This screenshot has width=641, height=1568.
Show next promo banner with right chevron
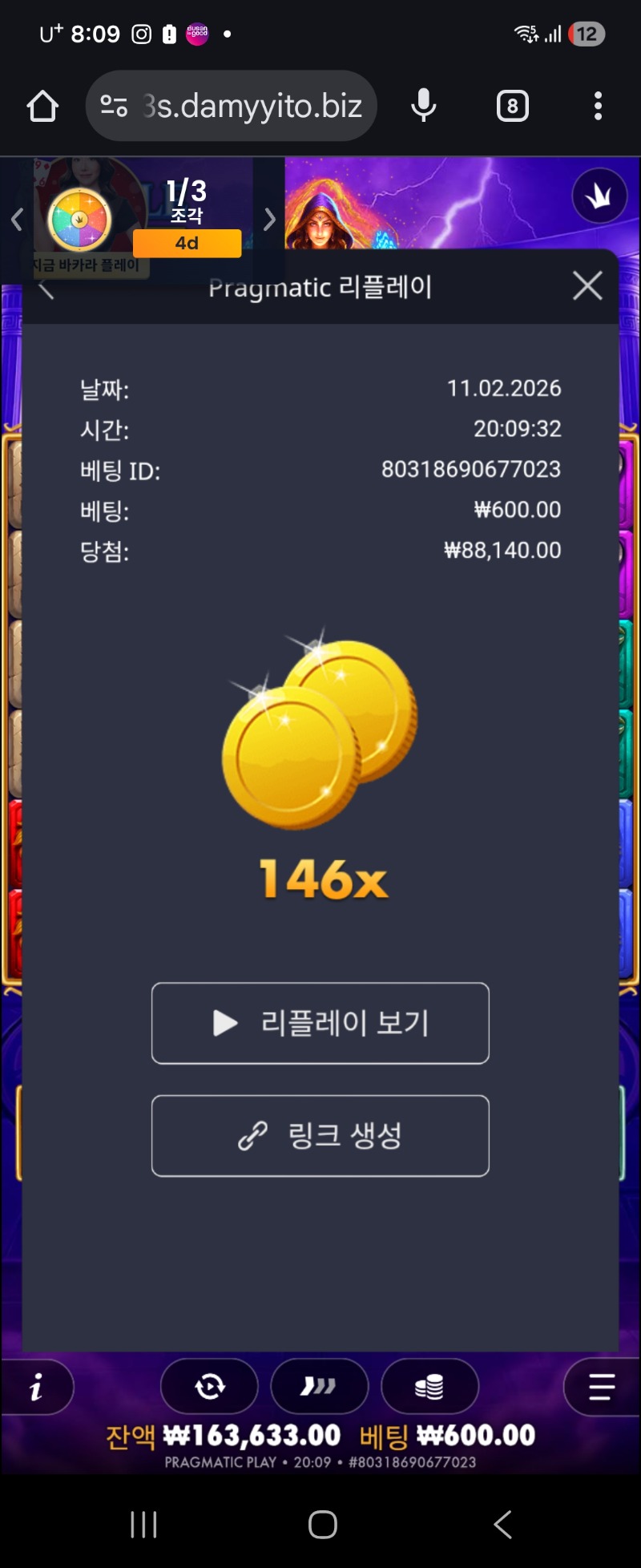click(269, 219)
